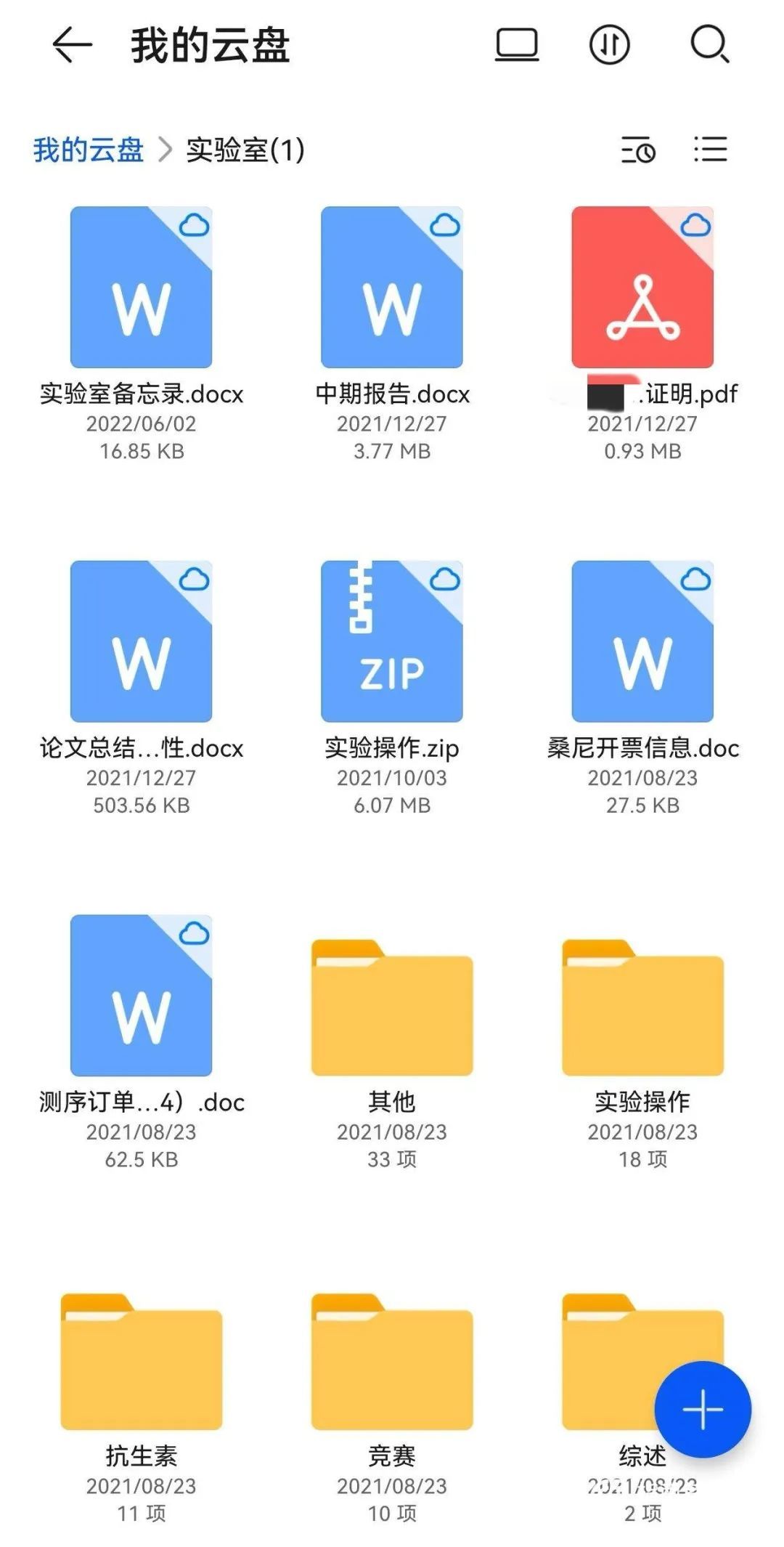Open the 证明.pdf file
This screenshot has width=784, height=1547.
tap(642, 288)
